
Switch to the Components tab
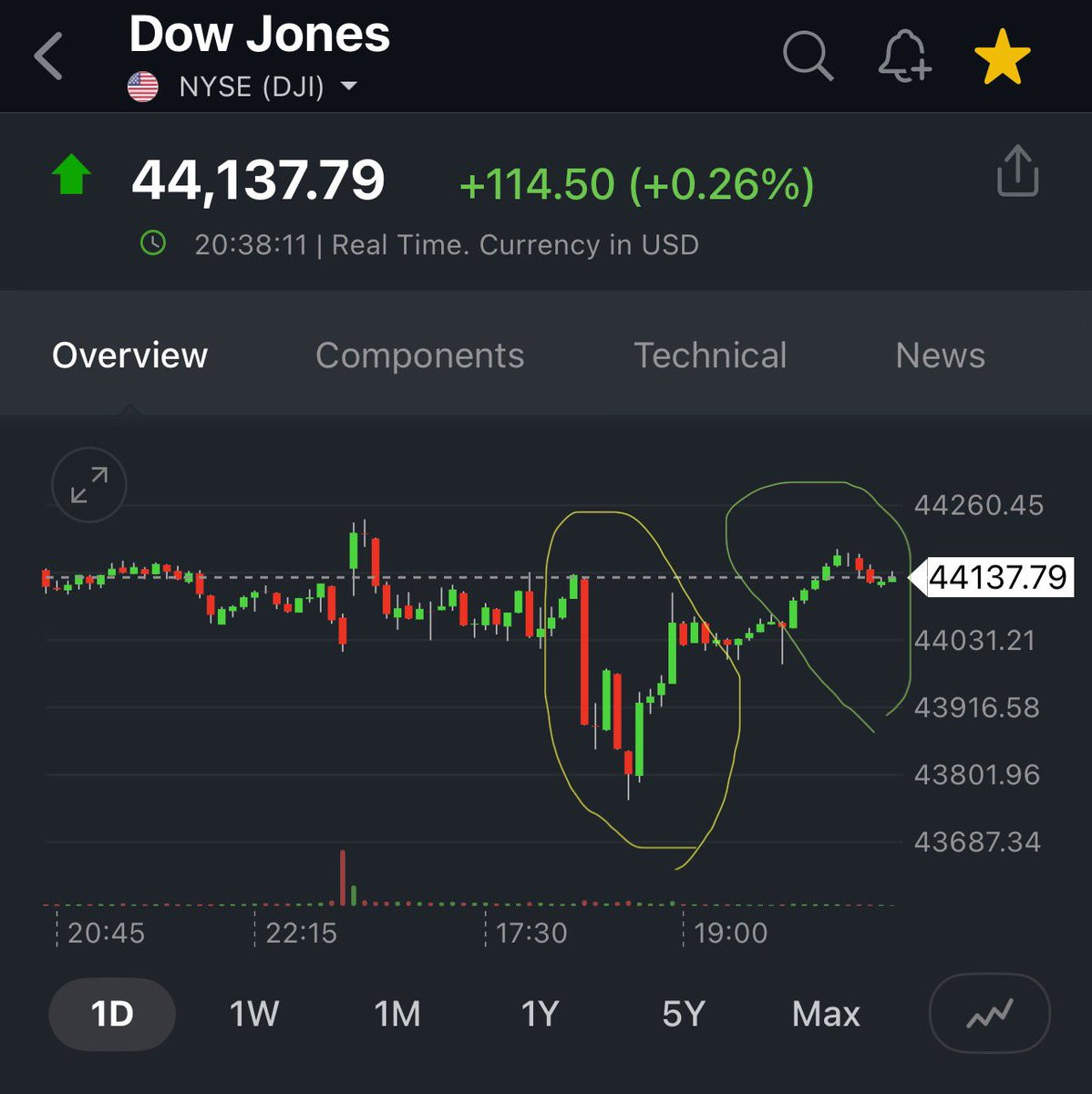[x=419, y=356]
